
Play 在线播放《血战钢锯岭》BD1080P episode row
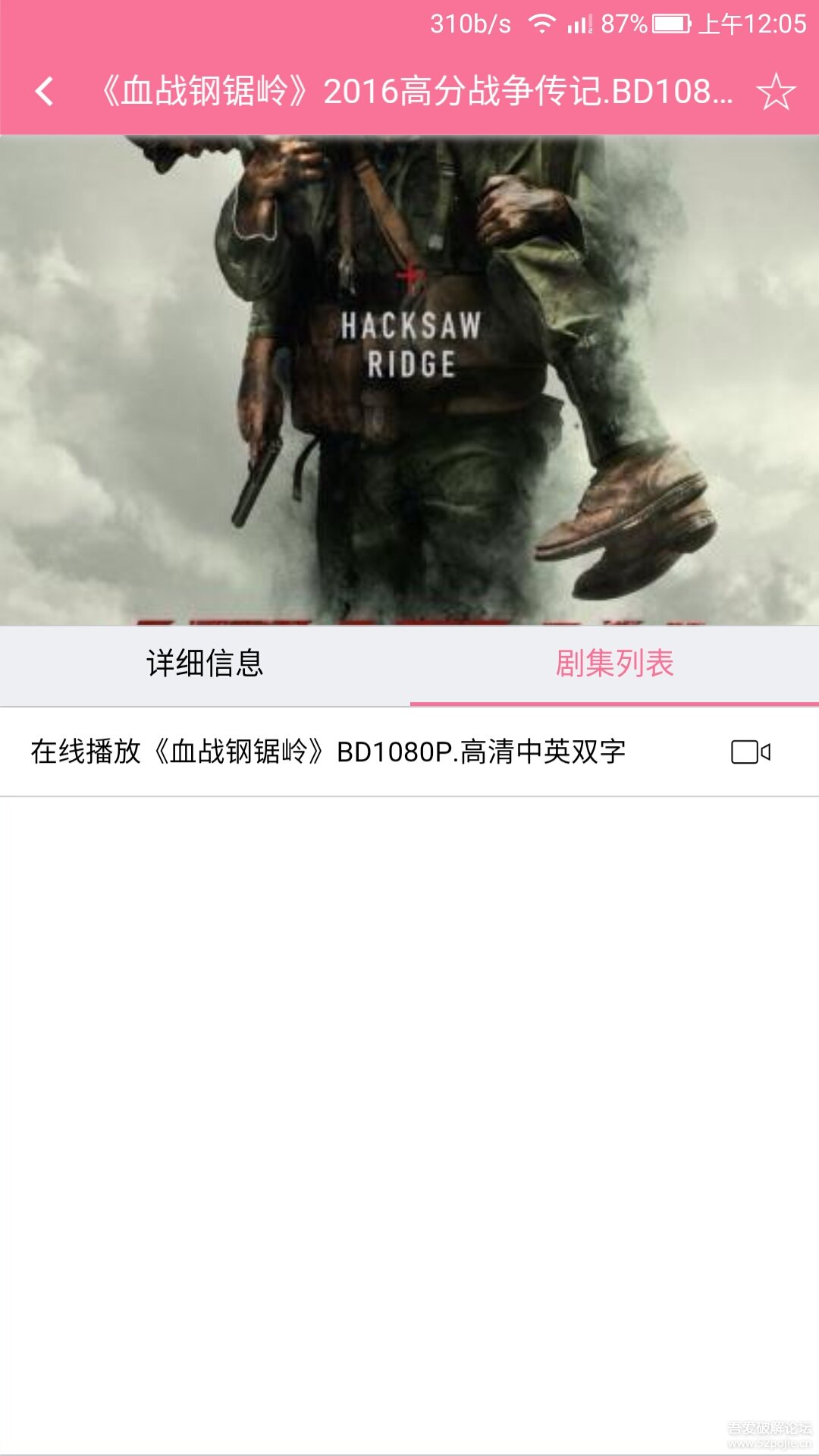[x=409, y=752]
